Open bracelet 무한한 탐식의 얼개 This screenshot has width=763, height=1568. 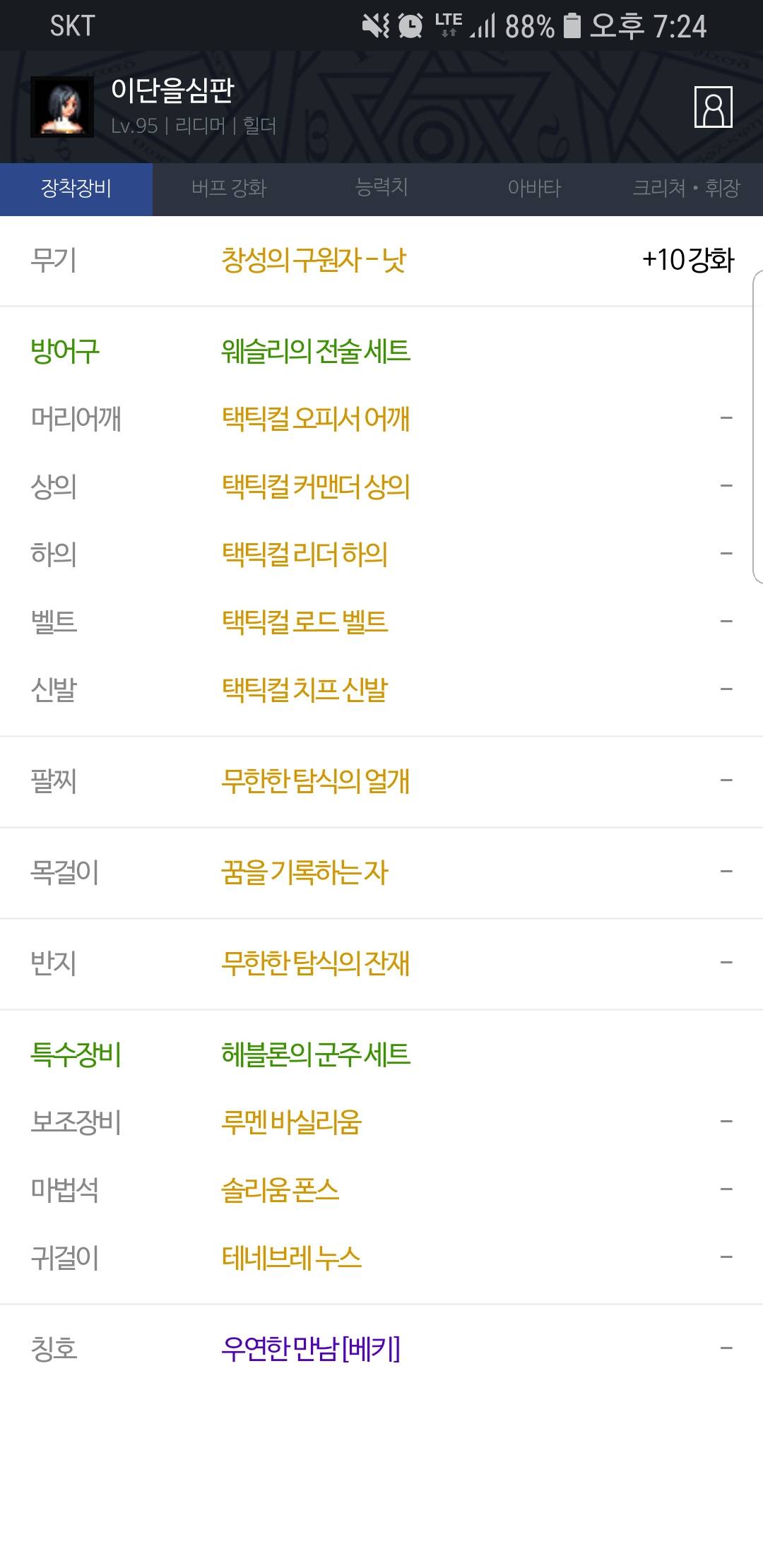pos(381,781)
